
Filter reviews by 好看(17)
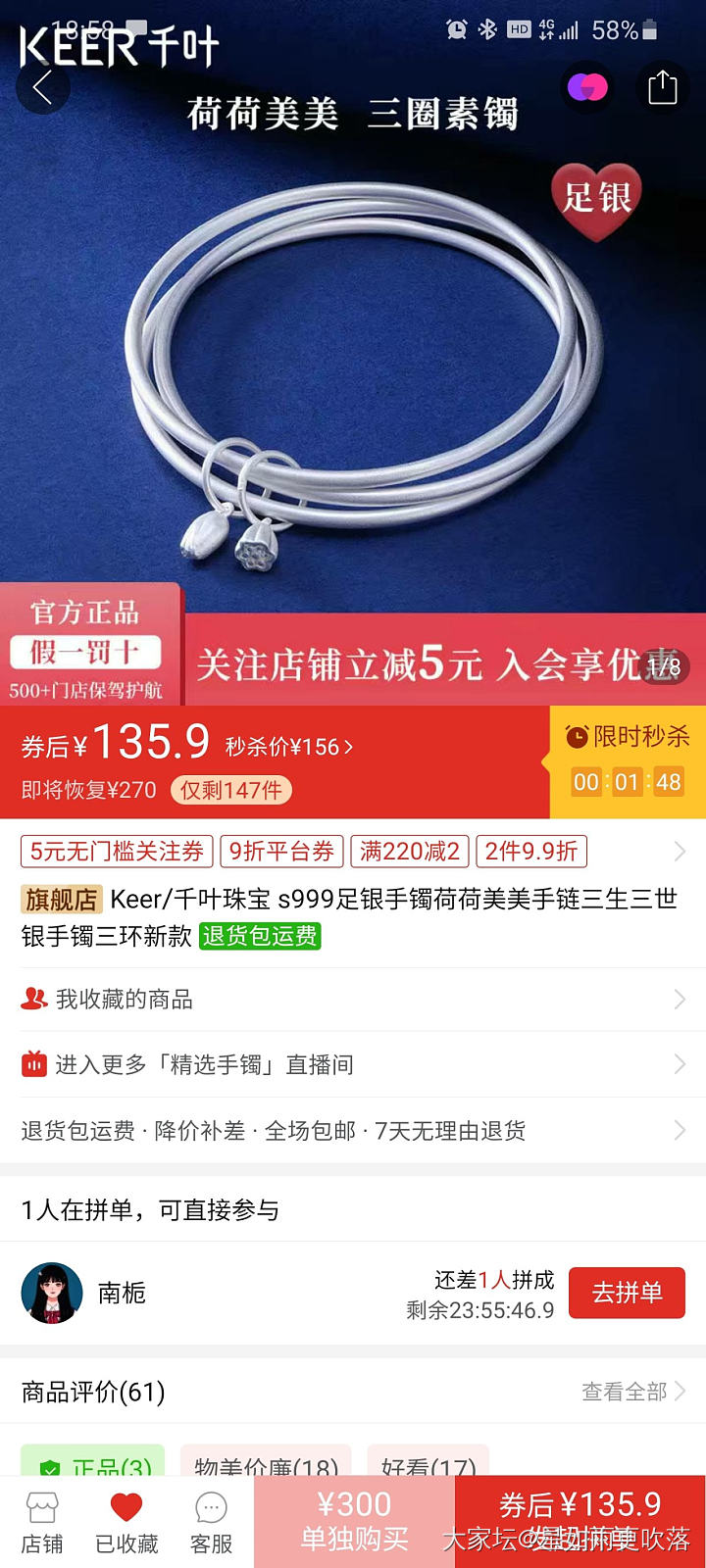429,1462
